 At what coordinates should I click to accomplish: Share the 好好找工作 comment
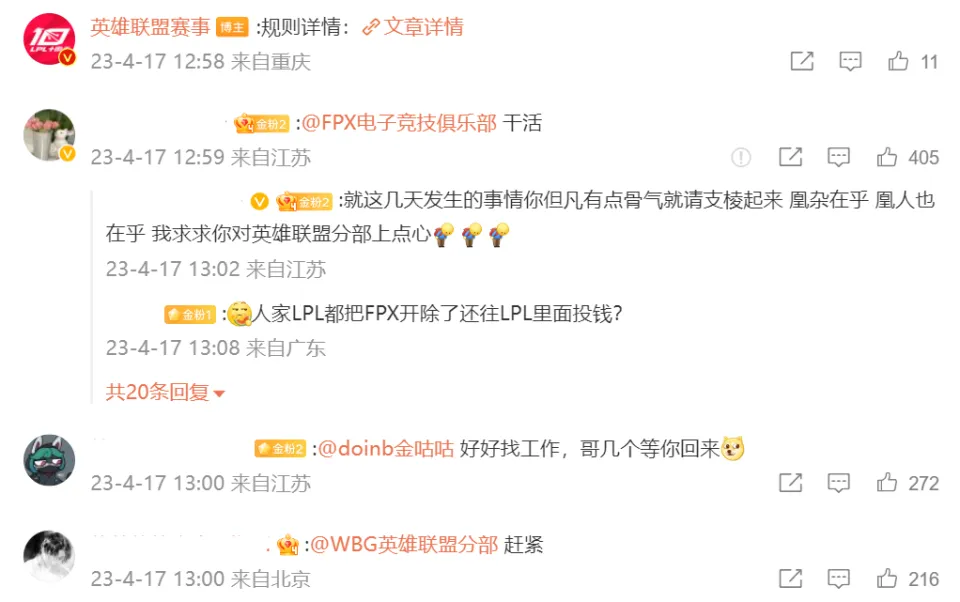click(x=790, y=483)
